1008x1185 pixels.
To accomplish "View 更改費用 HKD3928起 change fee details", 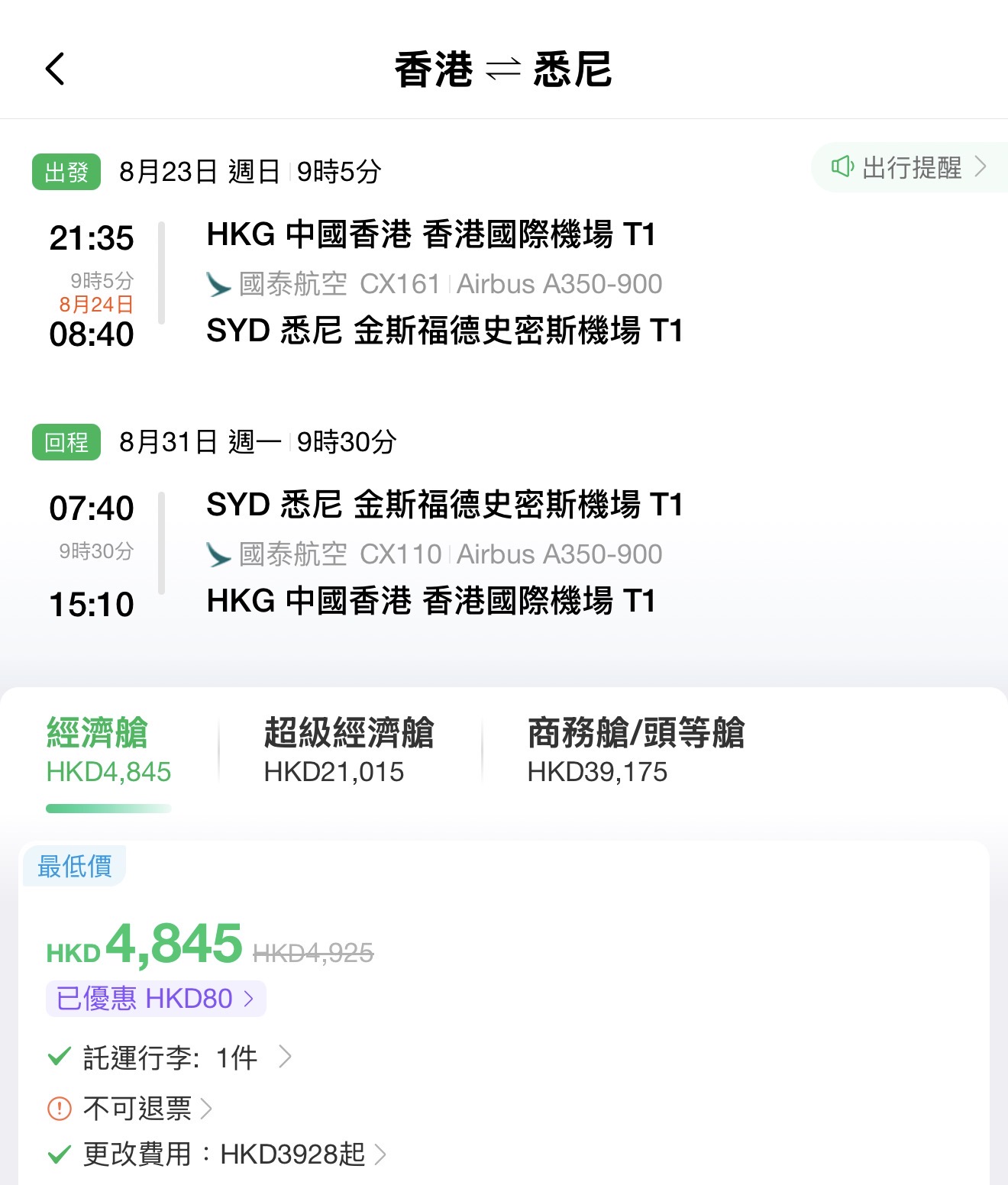I will 217,1154.
